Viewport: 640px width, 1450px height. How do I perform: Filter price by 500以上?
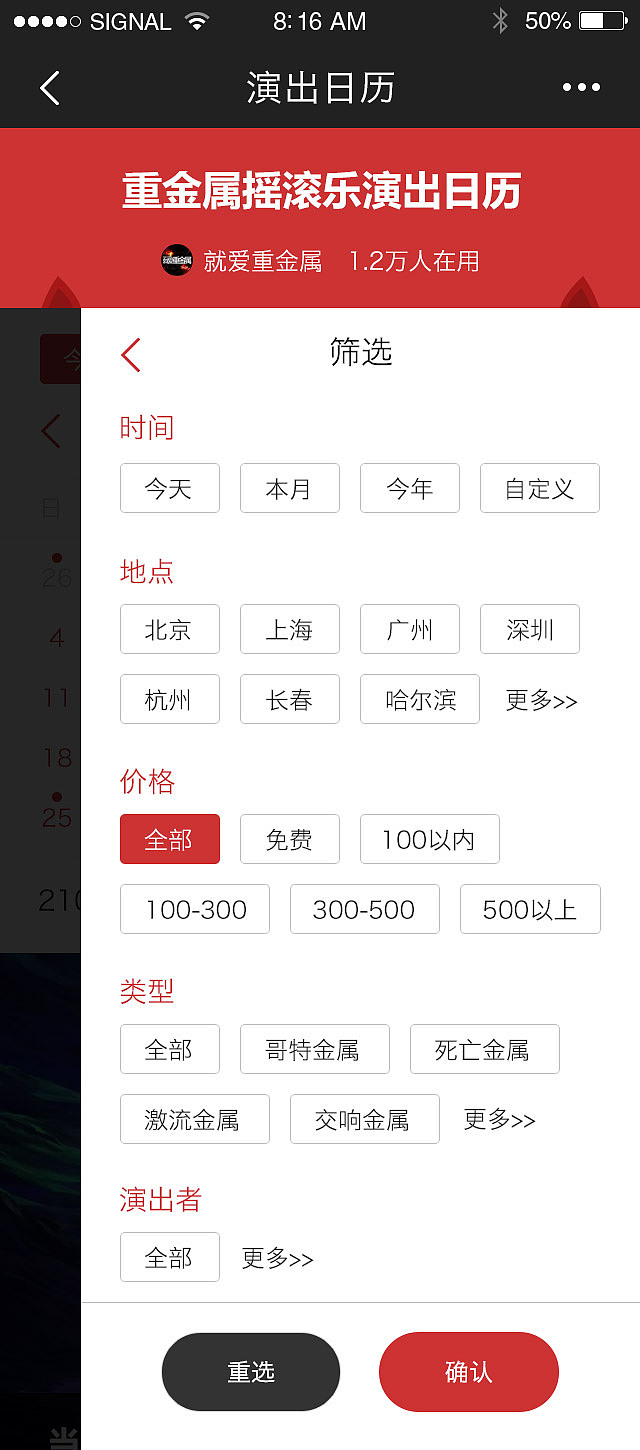point(529,909)
